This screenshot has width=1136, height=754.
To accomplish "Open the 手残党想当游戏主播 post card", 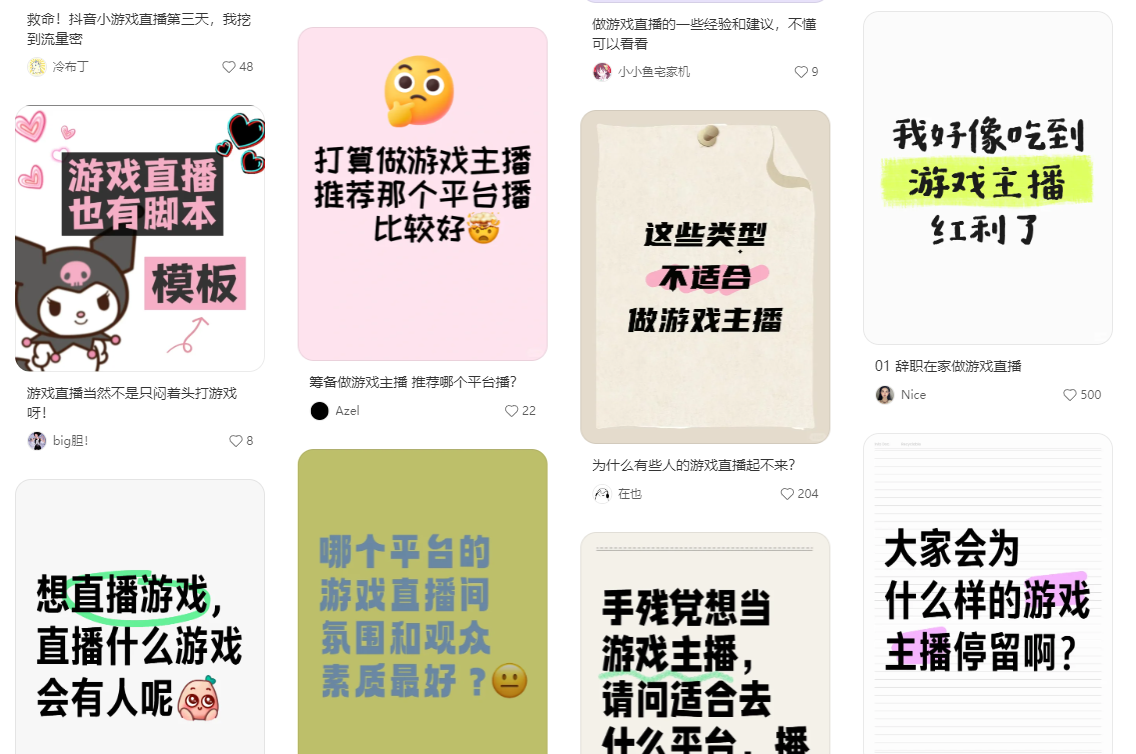I will click(x=705, y=645).
